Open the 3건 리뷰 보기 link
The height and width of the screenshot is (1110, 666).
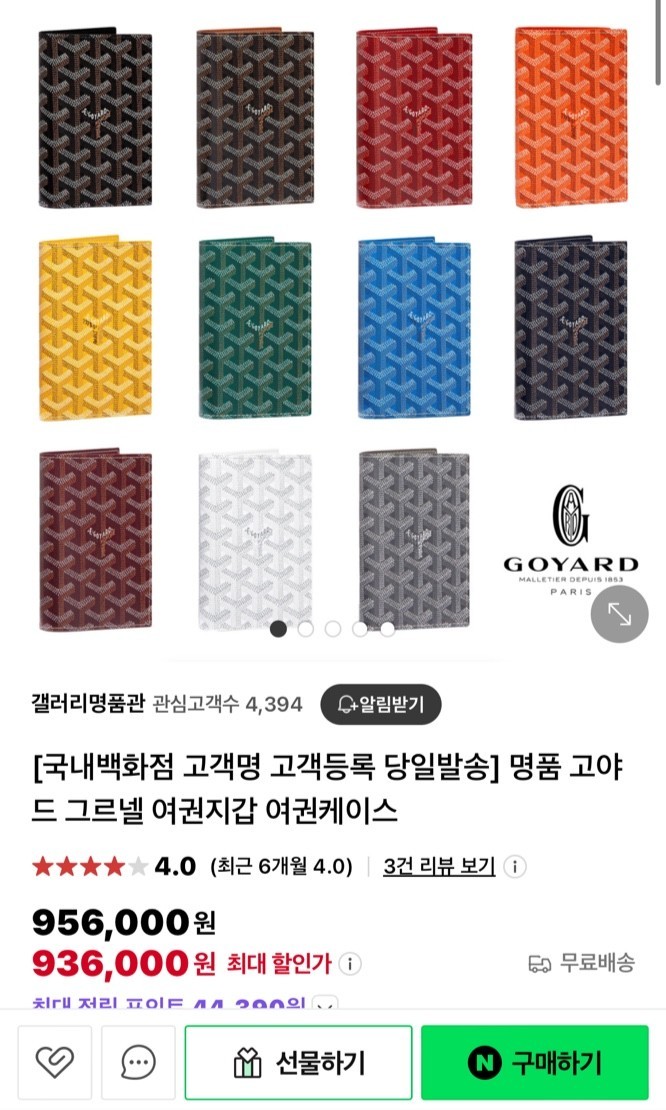click(x=439, y=866)
